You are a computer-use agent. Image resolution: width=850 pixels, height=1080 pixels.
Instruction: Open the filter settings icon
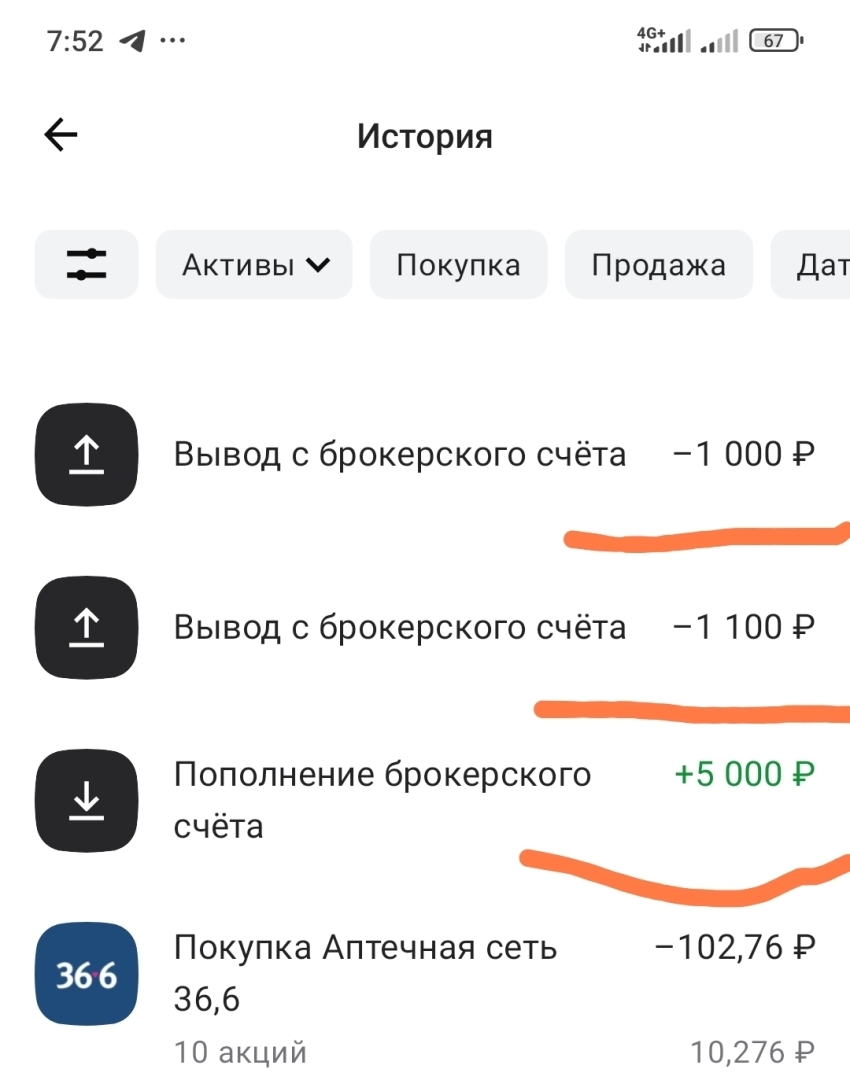[x=87, y=265]
